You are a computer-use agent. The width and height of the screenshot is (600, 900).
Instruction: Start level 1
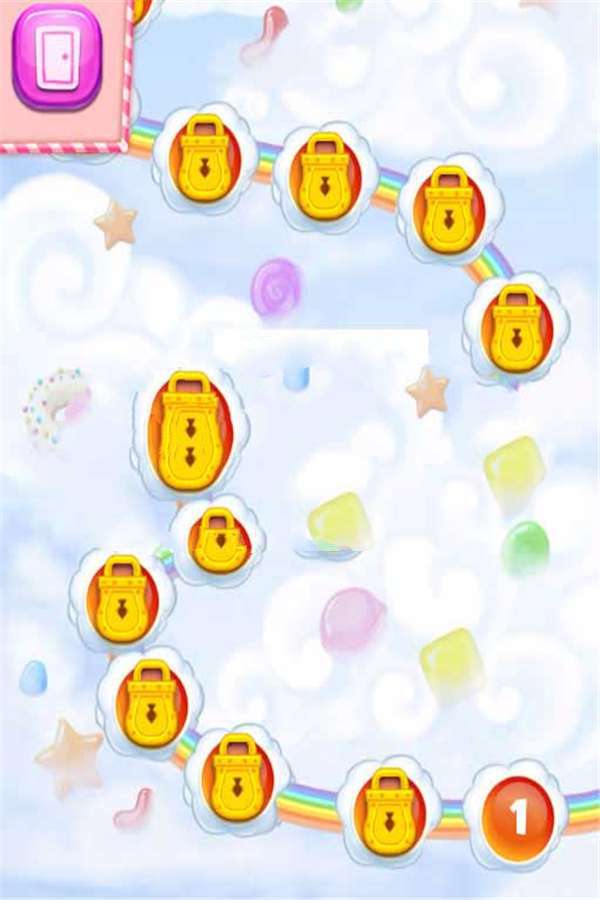pos(517,817)
